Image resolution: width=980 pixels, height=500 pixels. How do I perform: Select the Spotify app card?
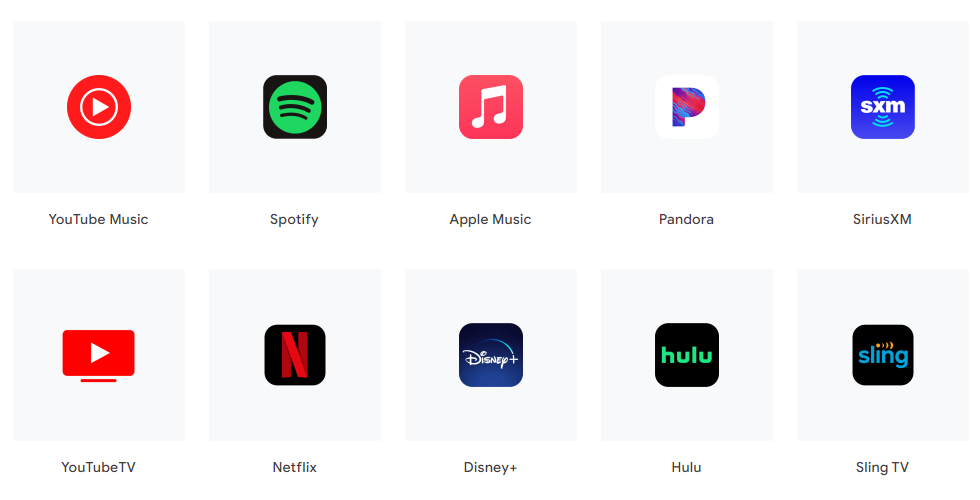click(x=295, y=107)
